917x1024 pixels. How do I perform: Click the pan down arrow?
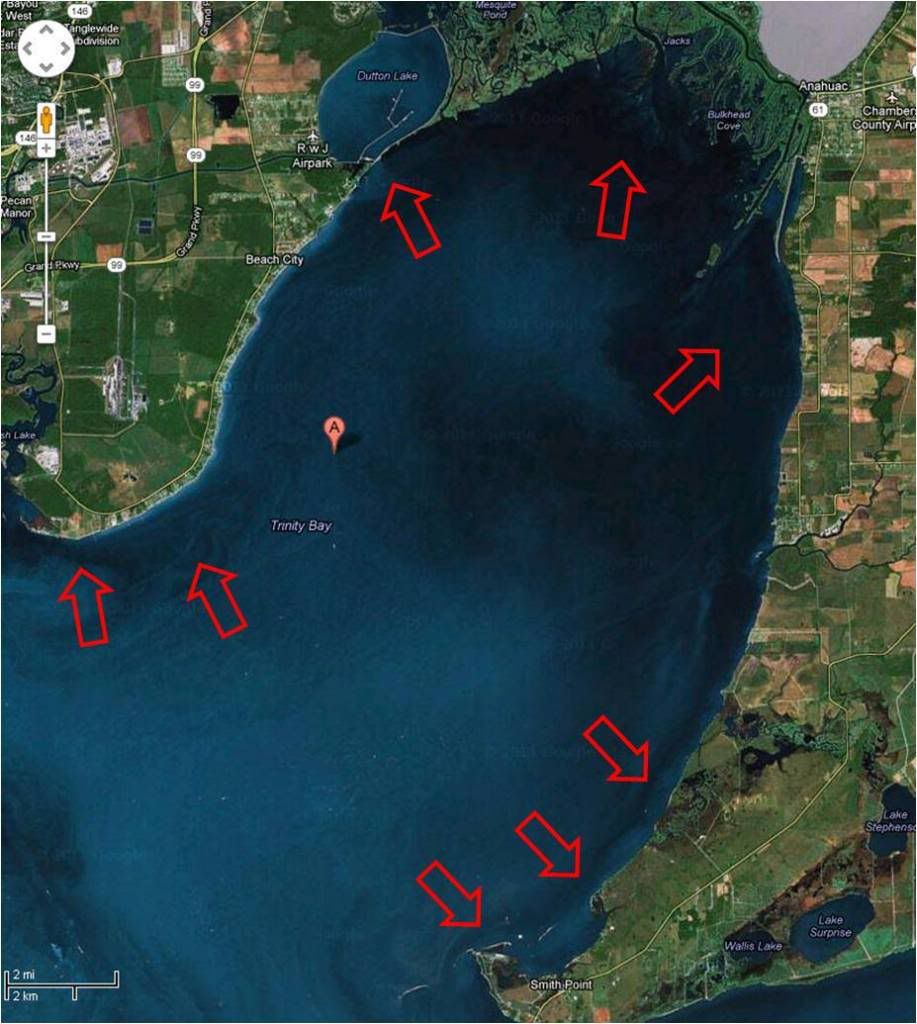pyautogui.click(x=45, y=66)
